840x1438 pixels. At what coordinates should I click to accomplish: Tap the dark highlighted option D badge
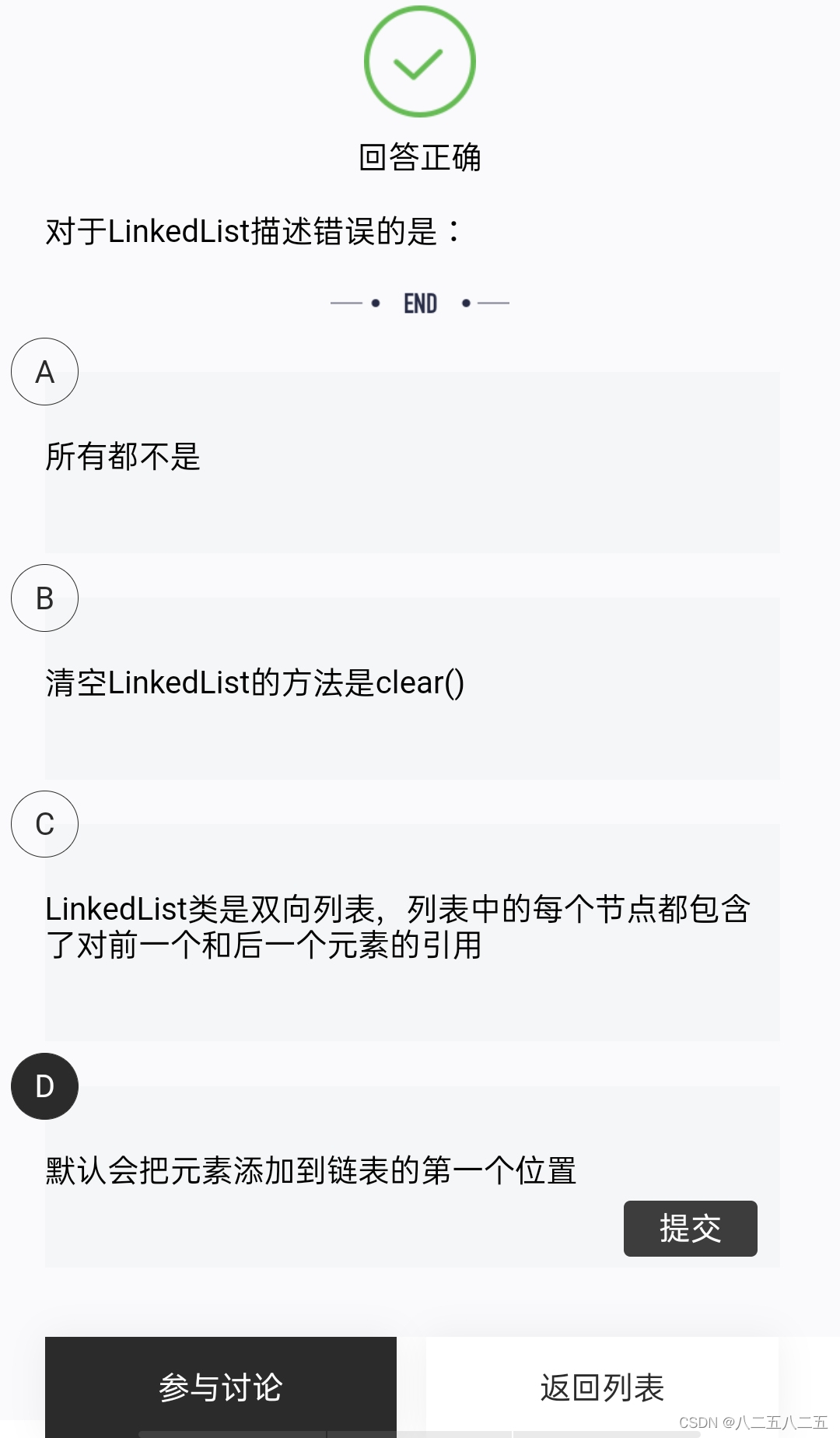(x=44, y=1087)
